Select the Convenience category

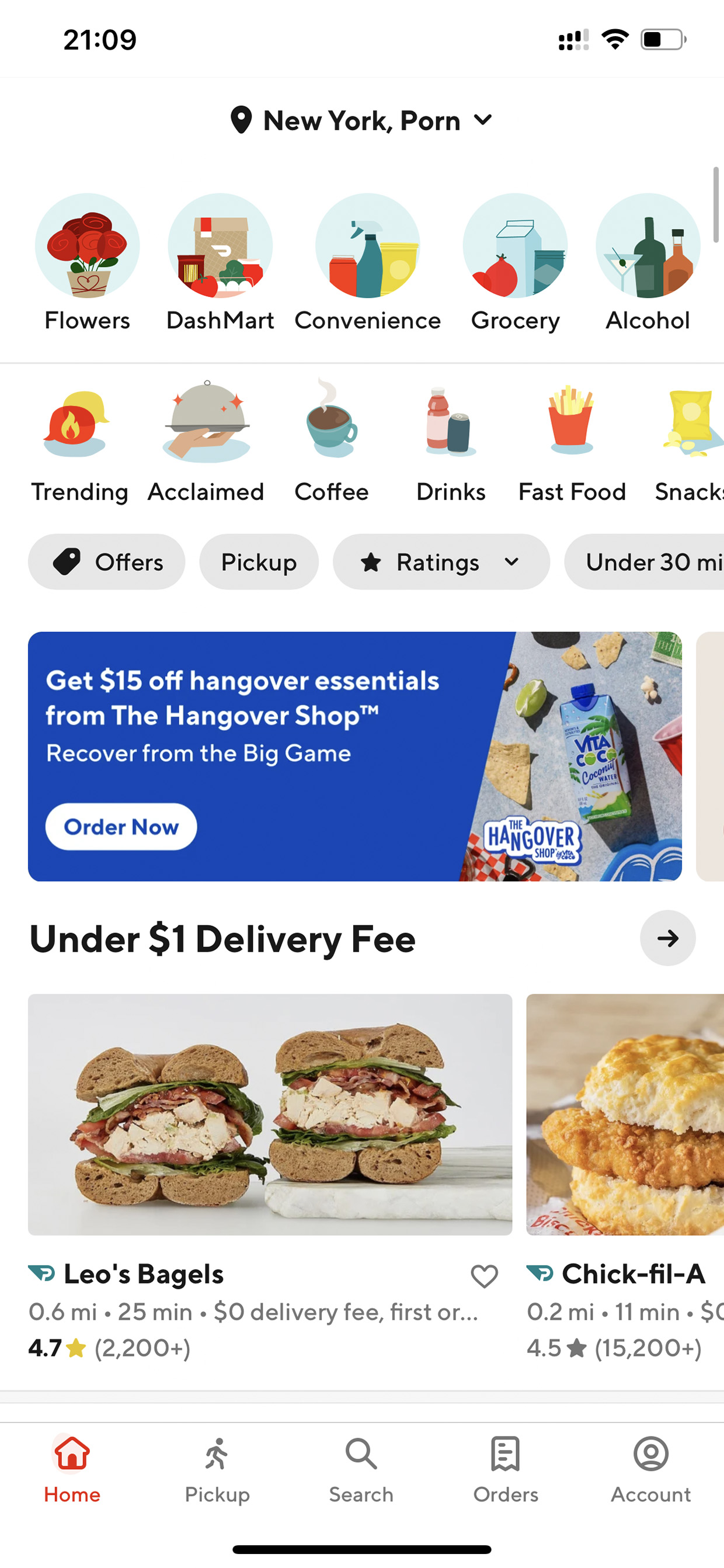(367, 263)
